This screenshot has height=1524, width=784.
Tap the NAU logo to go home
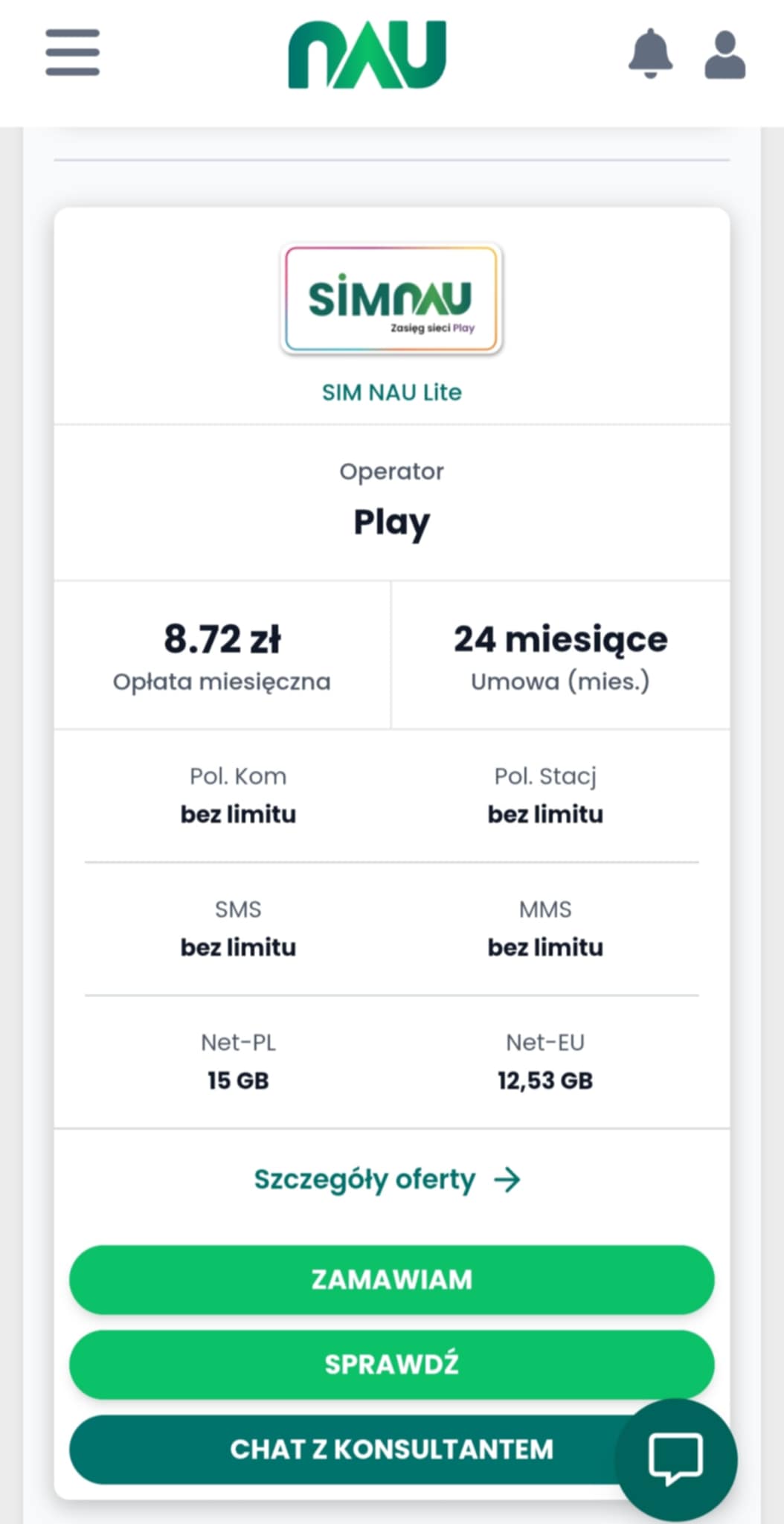[367, 54]
